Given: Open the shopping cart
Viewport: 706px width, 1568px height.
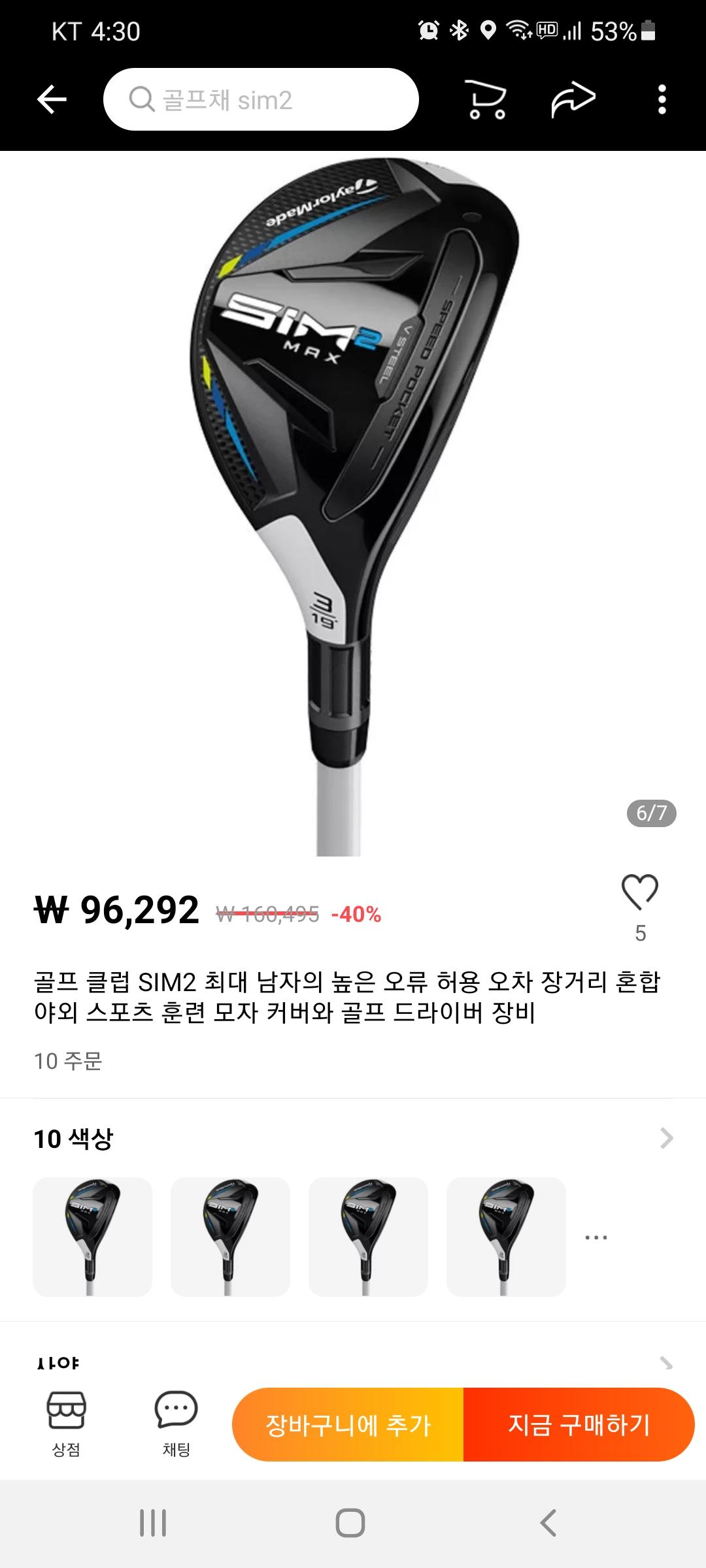Looking at the screenshot, I should point(487,100).
